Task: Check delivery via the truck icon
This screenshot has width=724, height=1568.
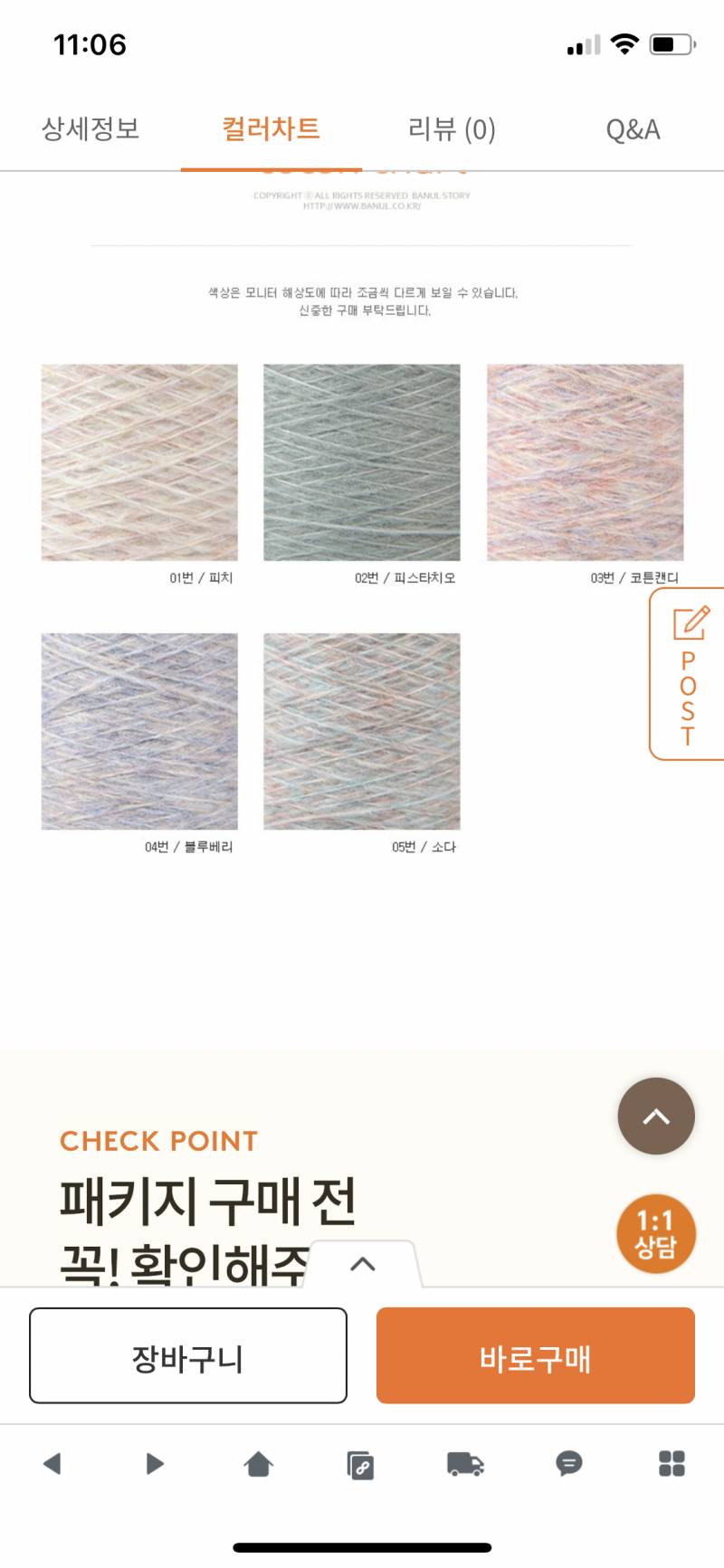Action: [x=465, y=1463]
